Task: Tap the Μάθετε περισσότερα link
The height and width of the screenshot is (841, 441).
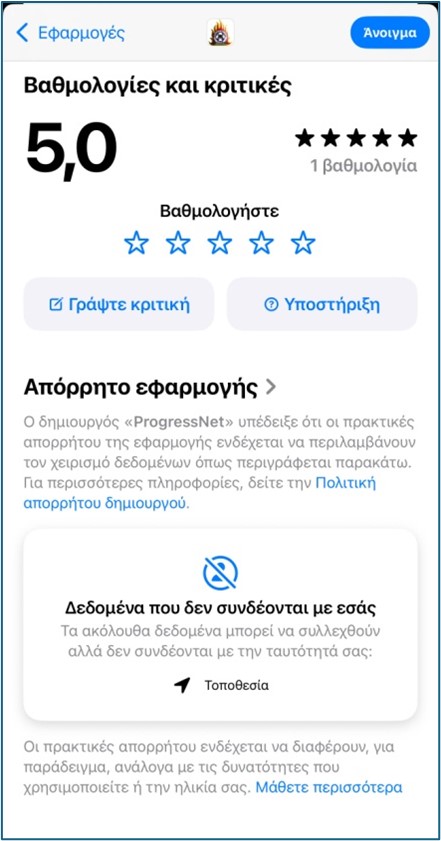Action: pyautogui.click(x=328, y=787)
